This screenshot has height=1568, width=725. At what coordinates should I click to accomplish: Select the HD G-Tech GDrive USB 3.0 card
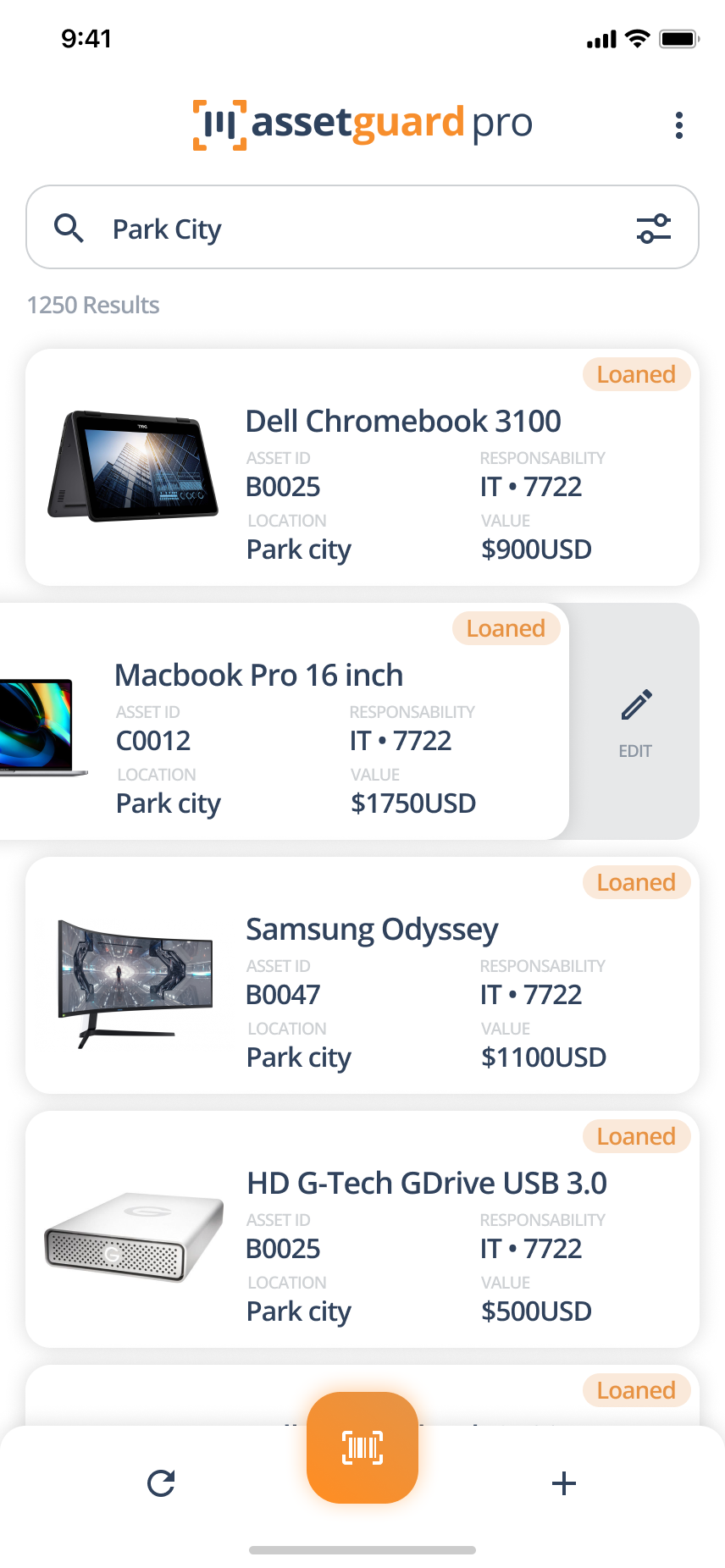pyautogui.click(x=362, y=1229)
